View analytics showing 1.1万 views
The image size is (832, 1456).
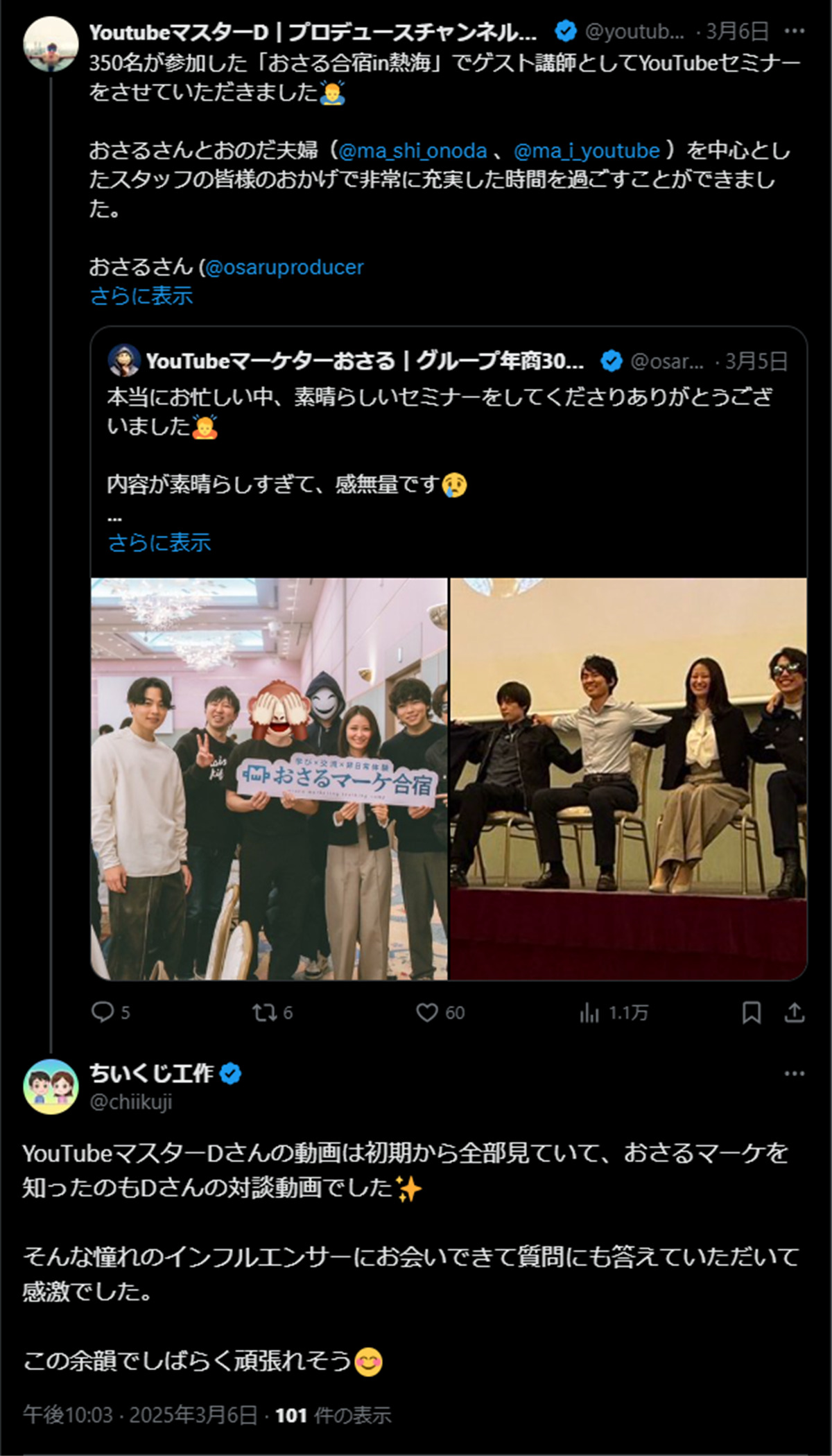point(613,1013)
